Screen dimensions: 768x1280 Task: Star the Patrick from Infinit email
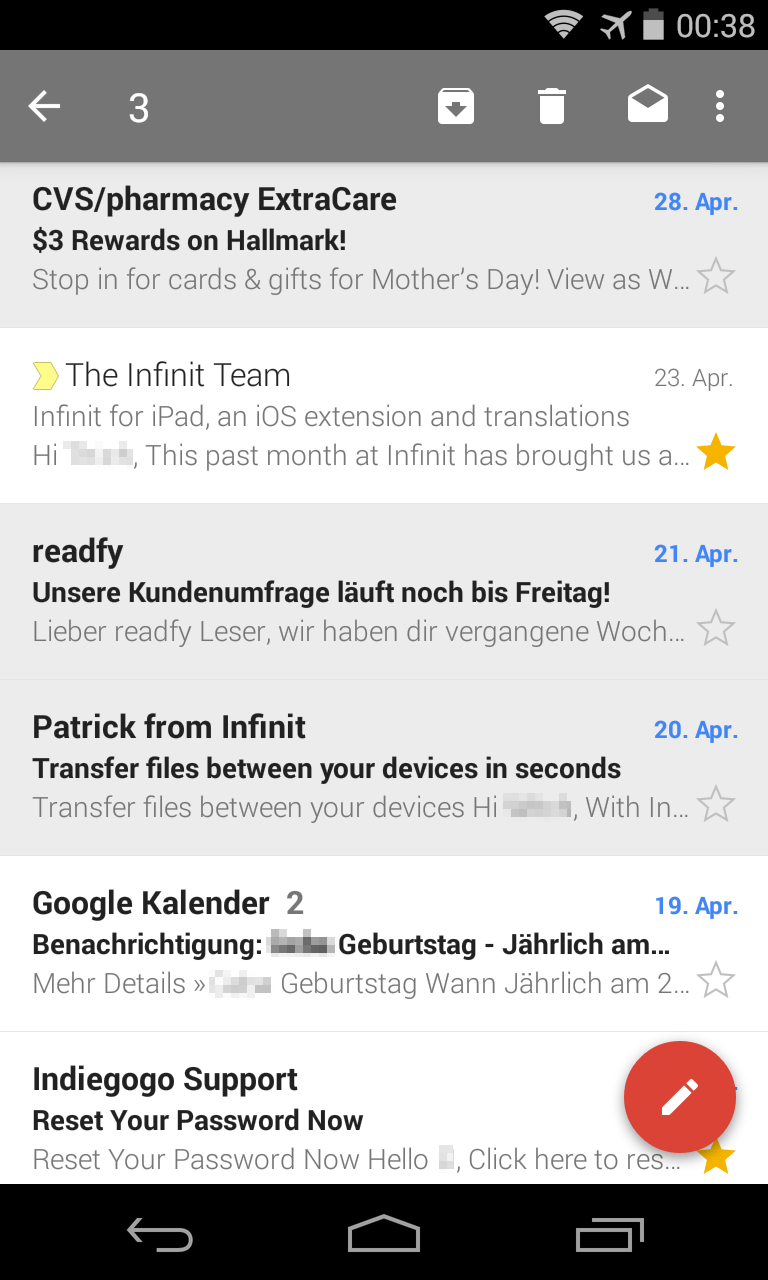click(716, 805)
